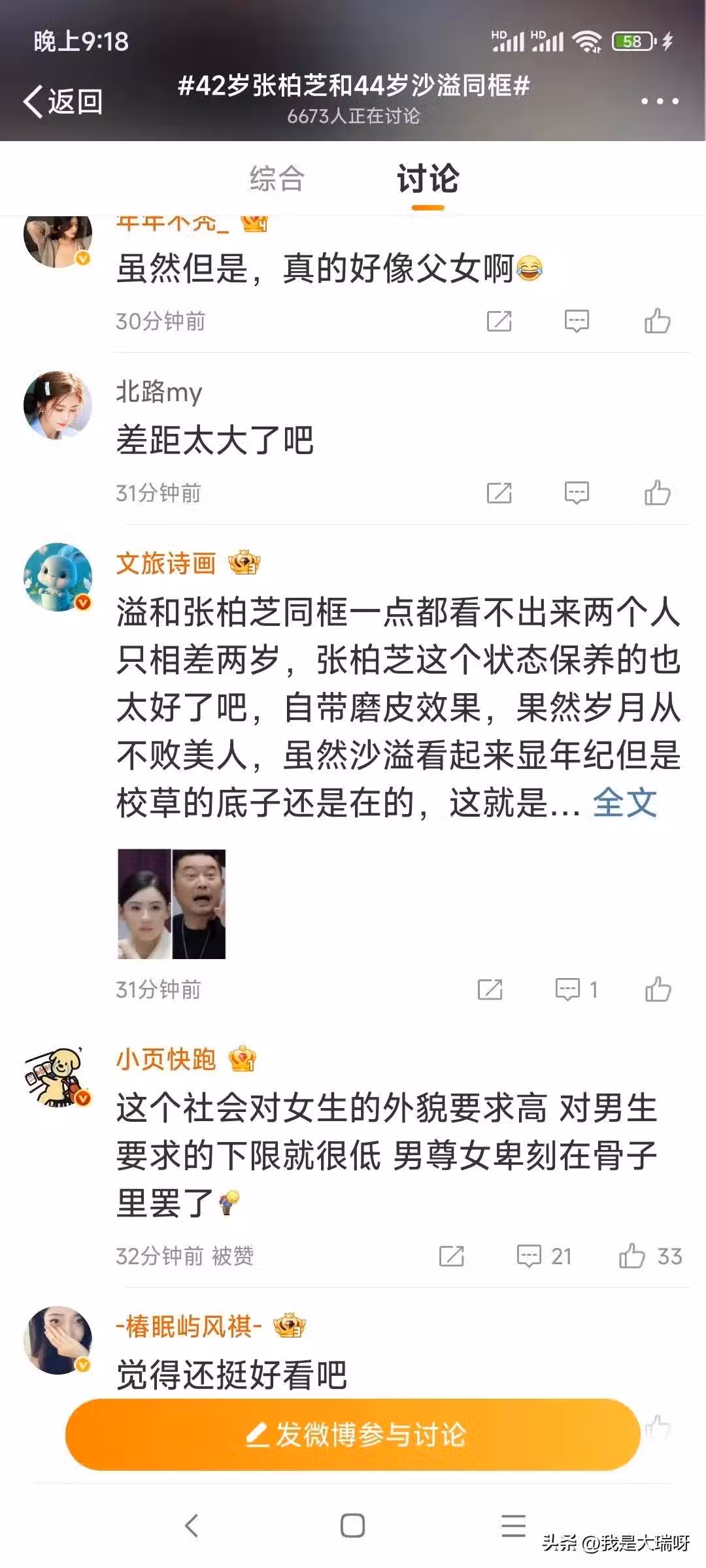706x1568 pixels.
Task: Tap 发微博参与讨论 to join discussion
Action: 353,1435
